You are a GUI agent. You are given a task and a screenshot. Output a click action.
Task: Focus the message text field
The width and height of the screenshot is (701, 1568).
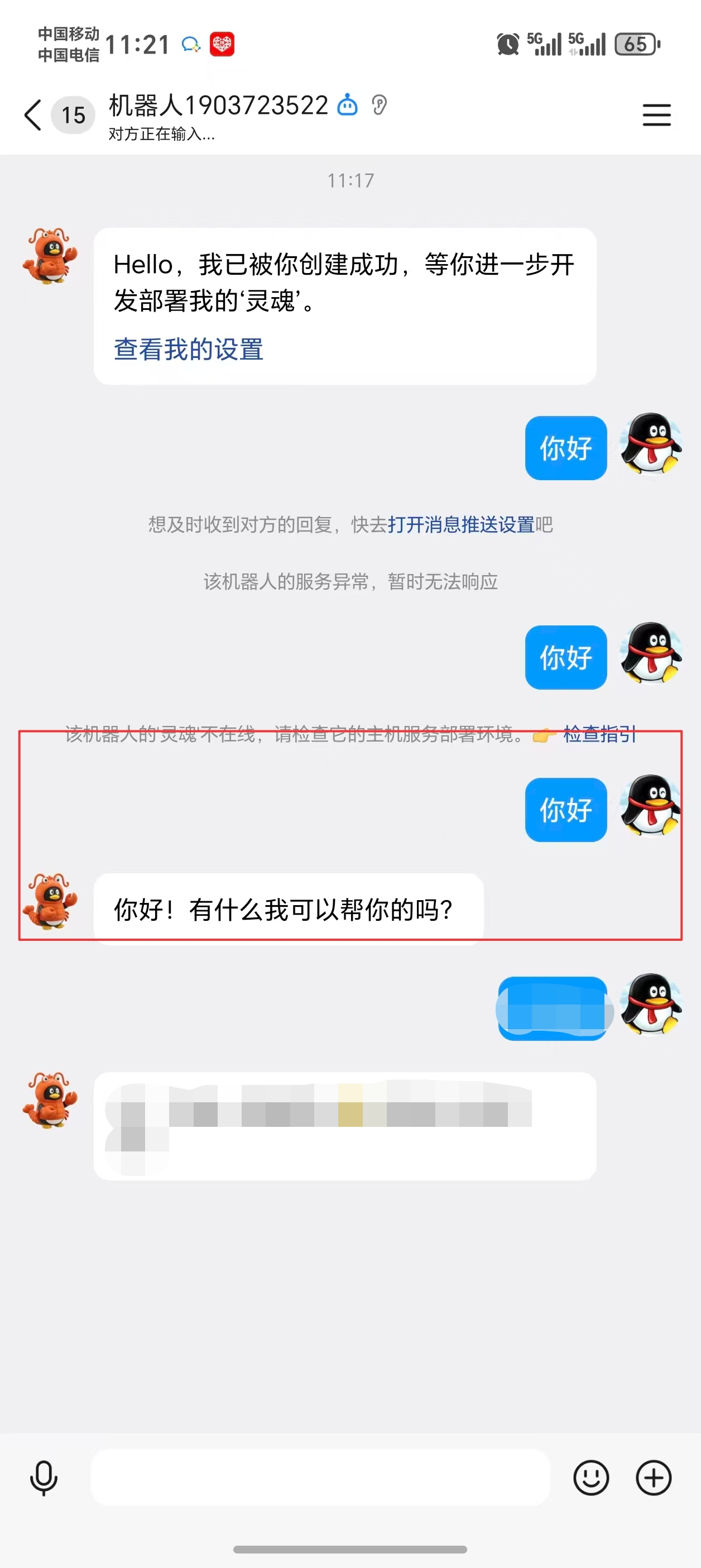point(320,1478)
